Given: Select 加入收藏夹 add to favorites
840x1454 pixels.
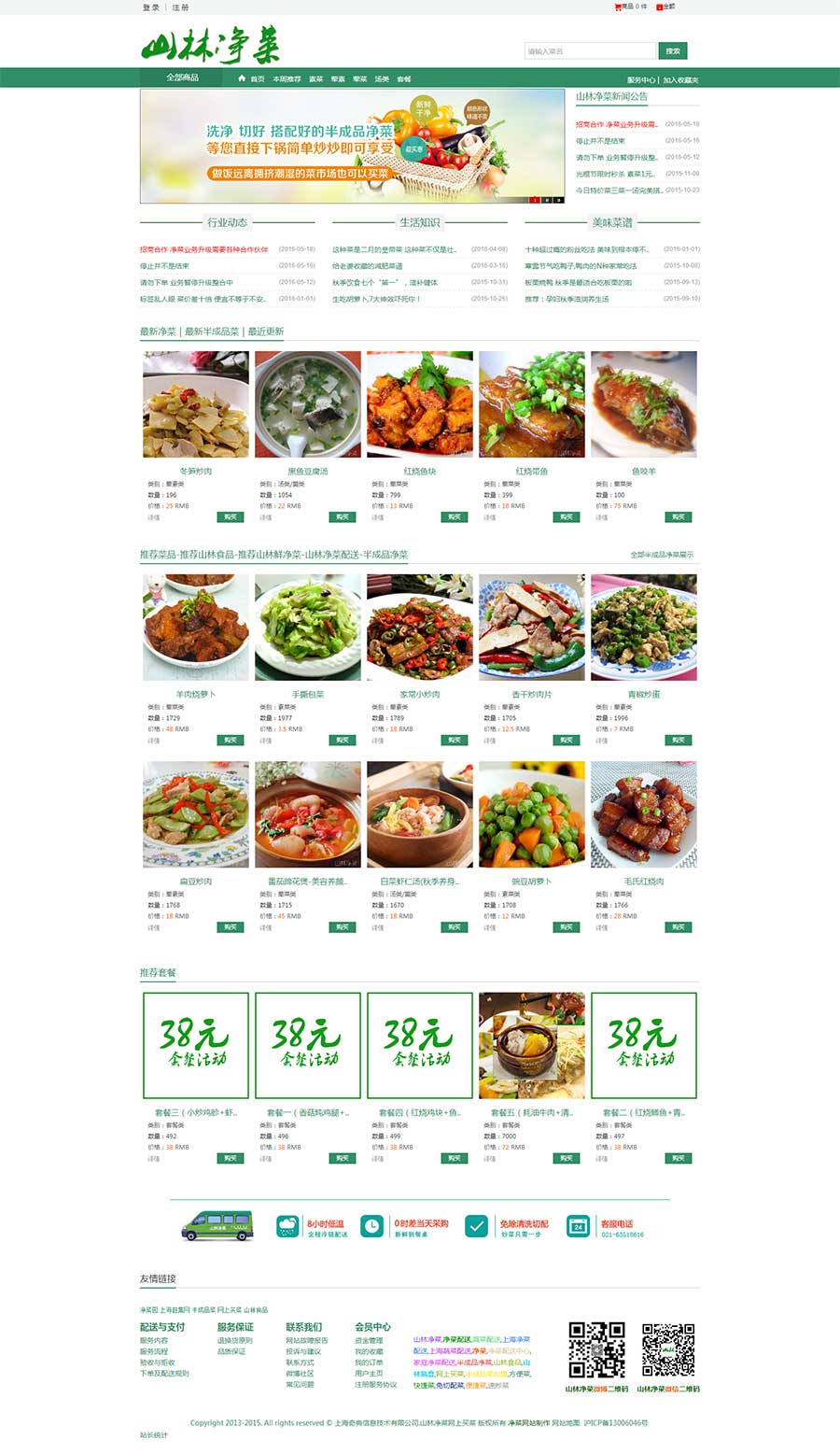Looking at the screenshot, I should (680, 80).
